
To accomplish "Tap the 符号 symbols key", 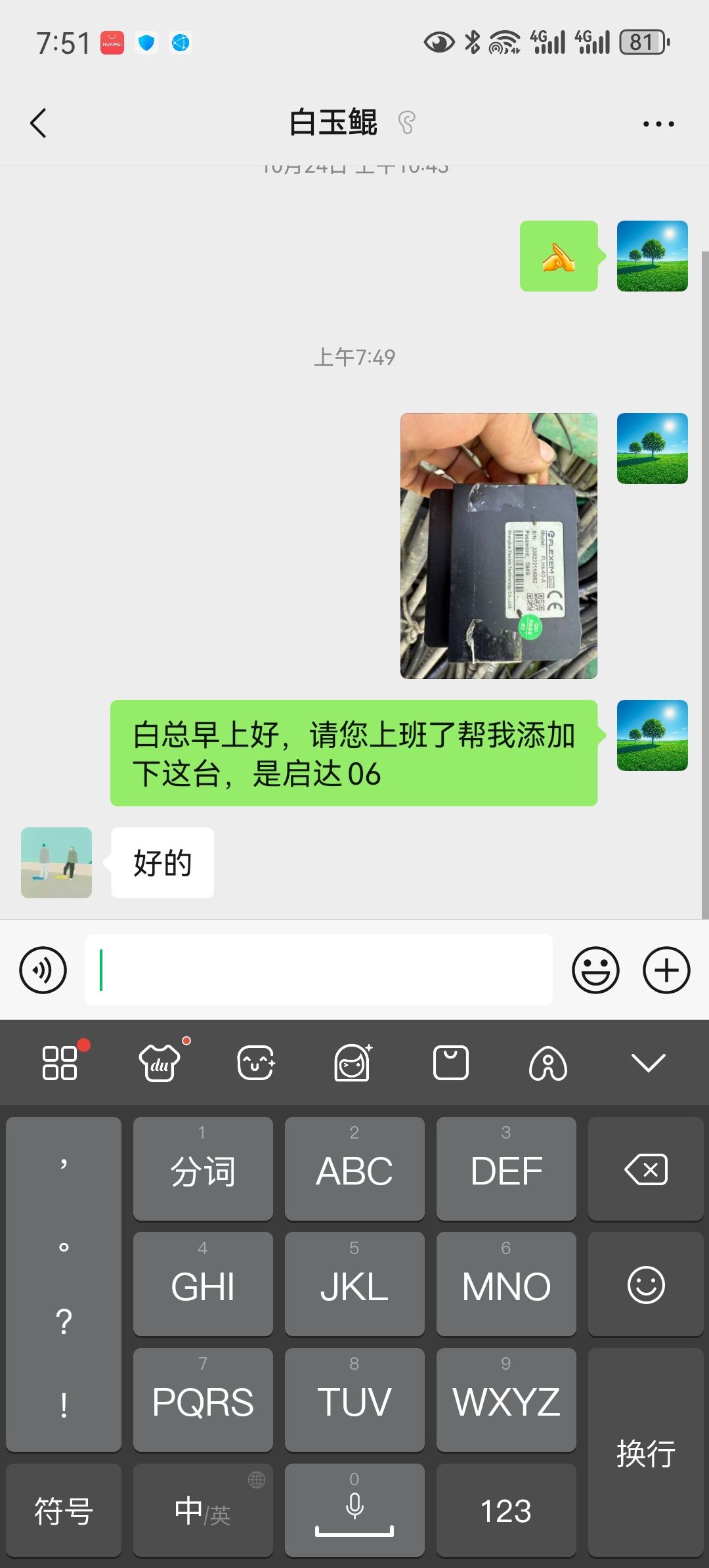I will (64, 1510).
